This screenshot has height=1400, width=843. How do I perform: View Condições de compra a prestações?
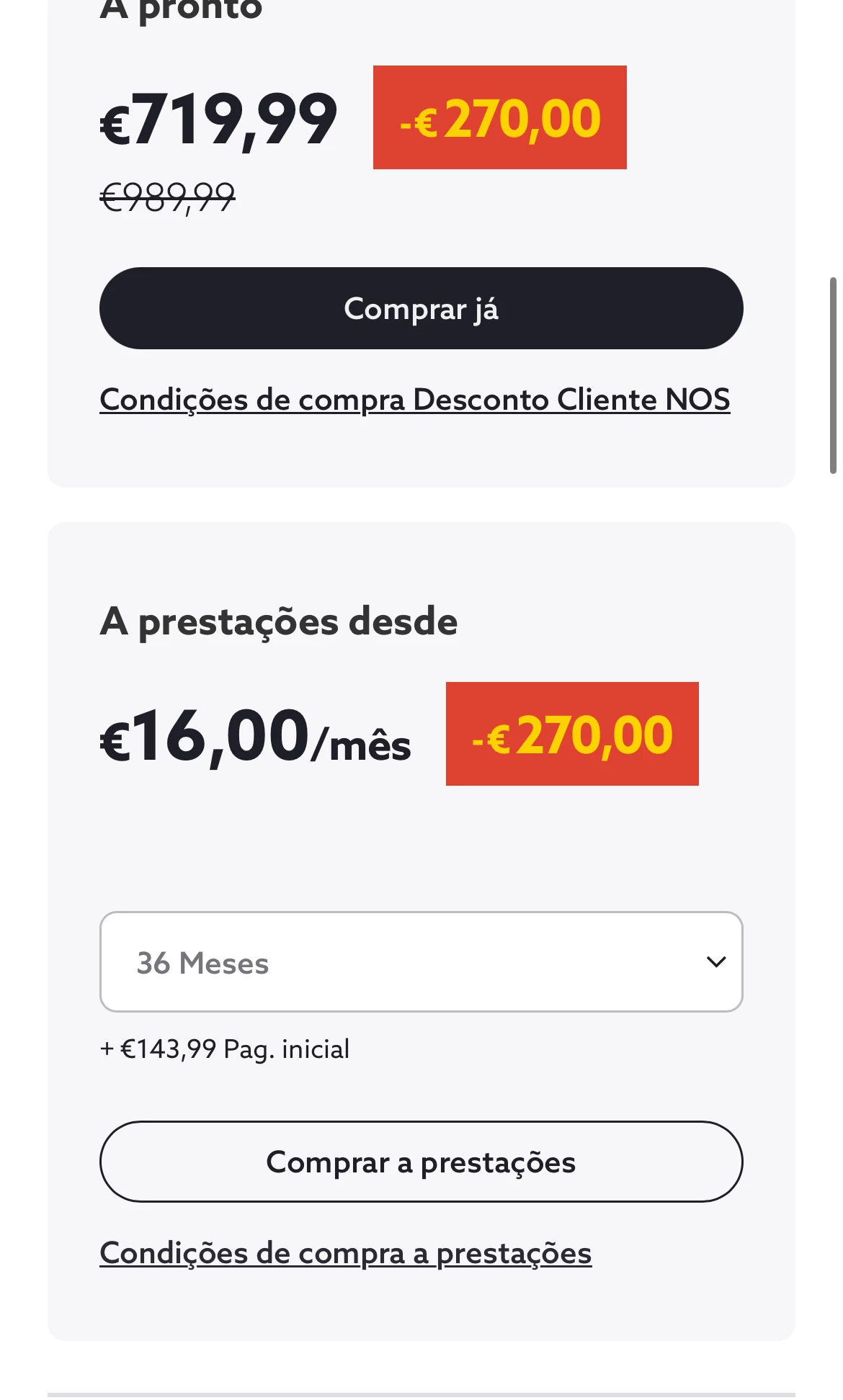pos(345,1254)
